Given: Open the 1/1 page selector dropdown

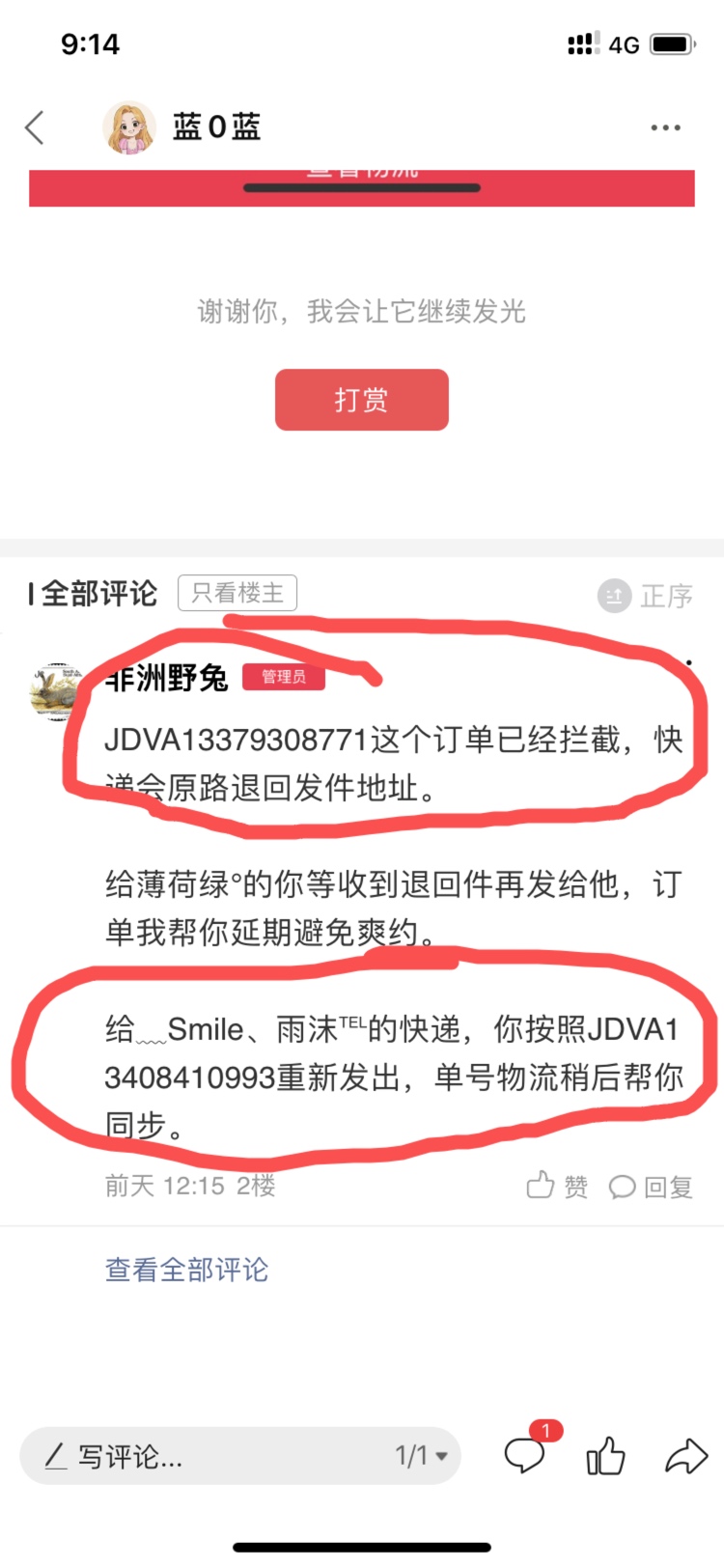Looking at the screenshot, I should point(421,1456).
